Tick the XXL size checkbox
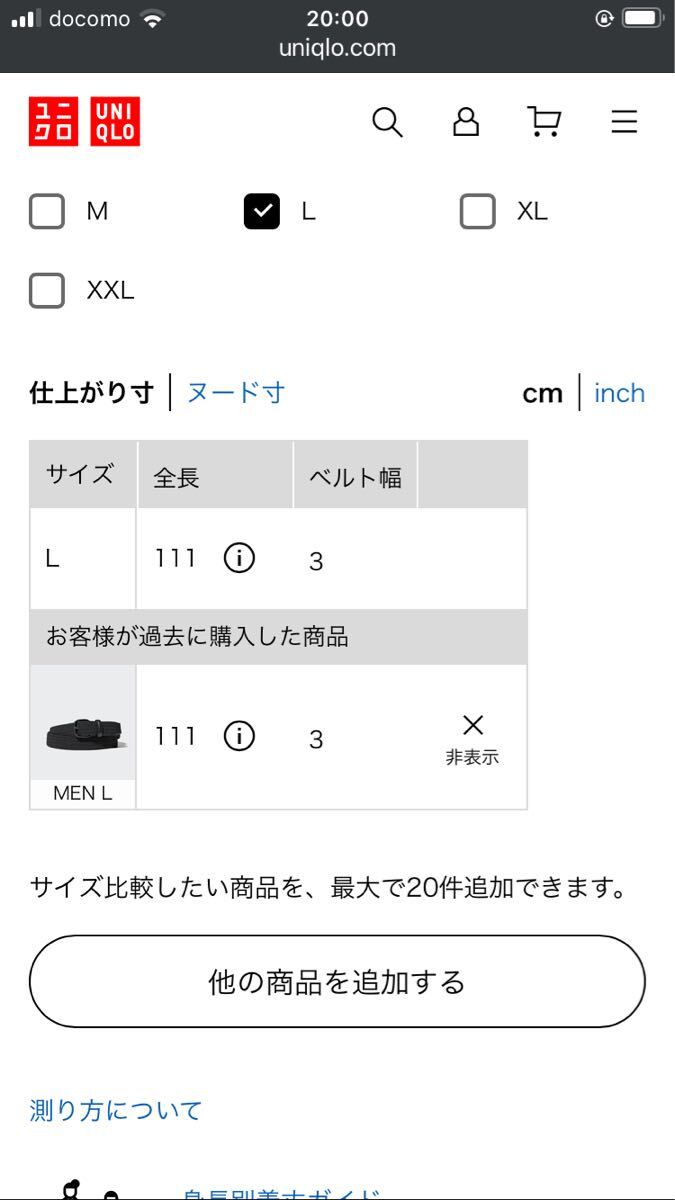675x1200 pixels. tap(47, 291)
